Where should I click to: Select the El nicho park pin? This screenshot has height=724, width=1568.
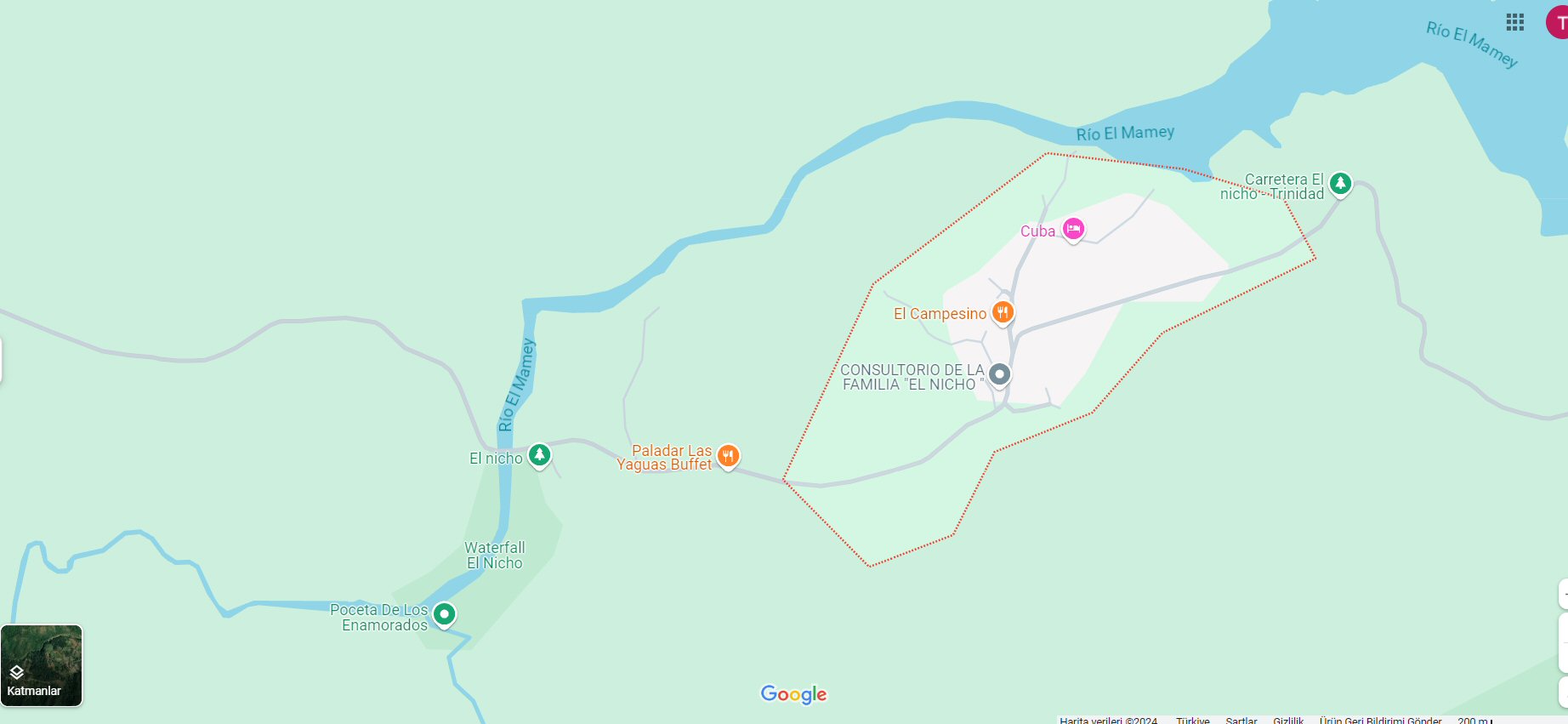coord(539,455)
